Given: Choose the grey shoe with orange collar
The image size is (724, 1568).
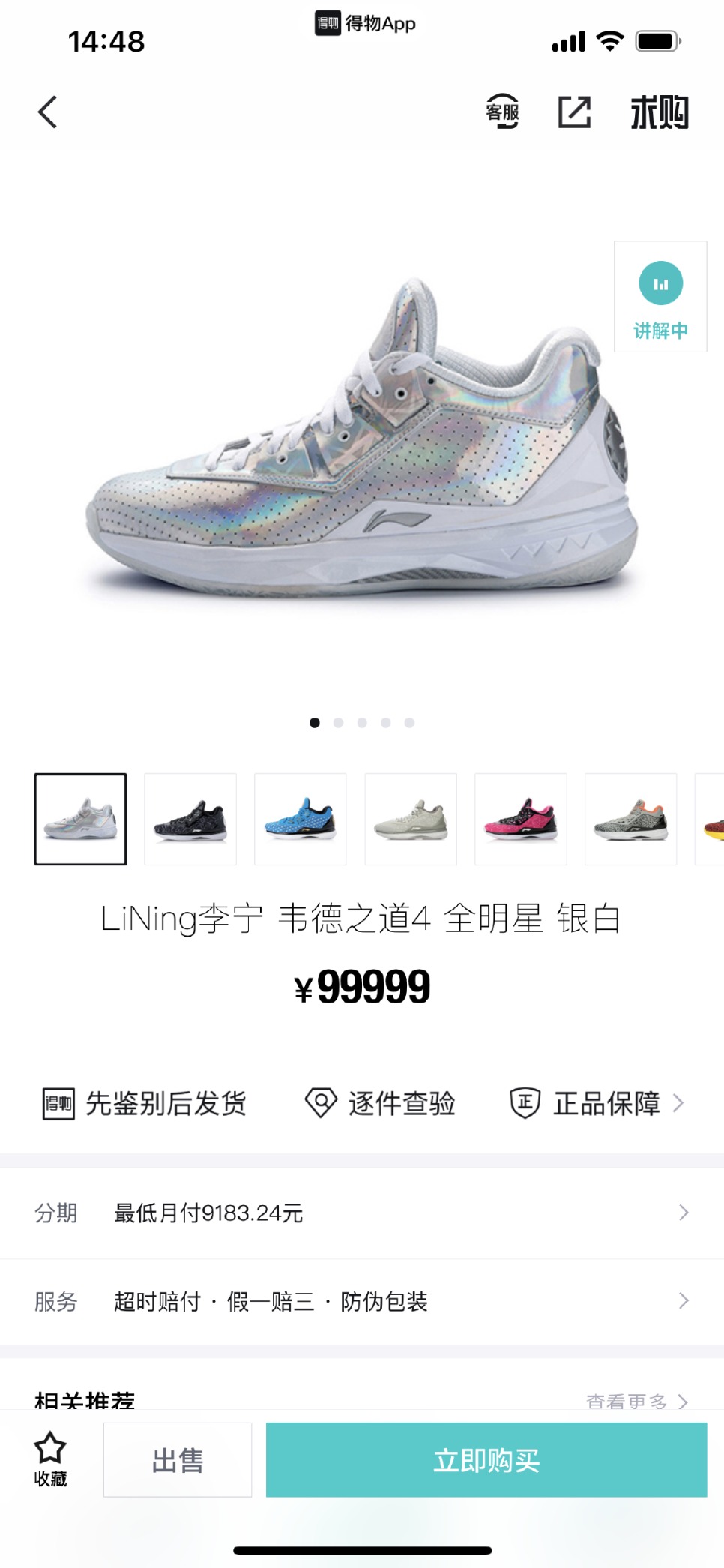Looking at the screenshot, I should [631, 819].
